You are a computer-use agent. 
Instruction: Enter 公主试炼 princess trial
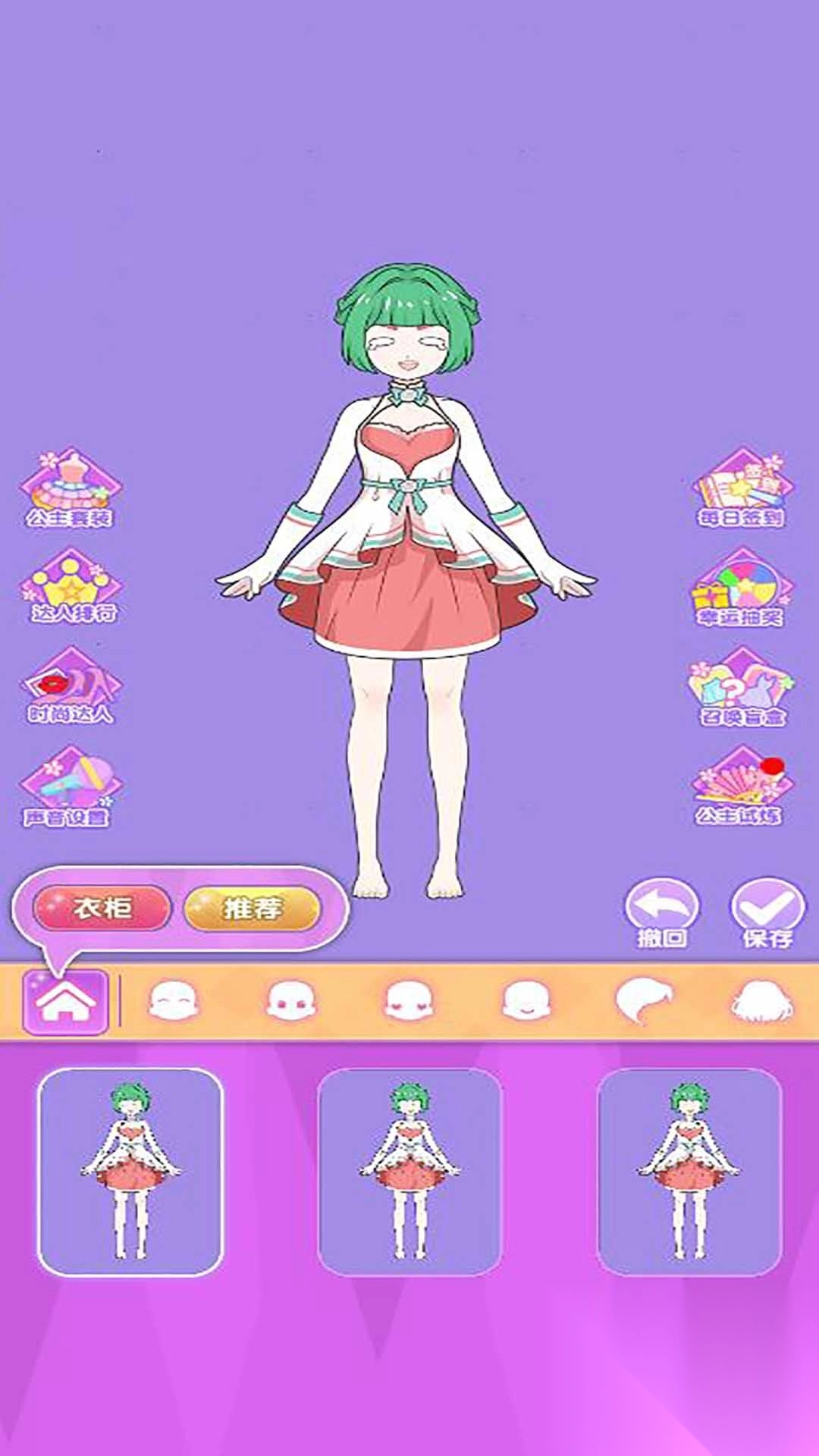pos(739,786)
